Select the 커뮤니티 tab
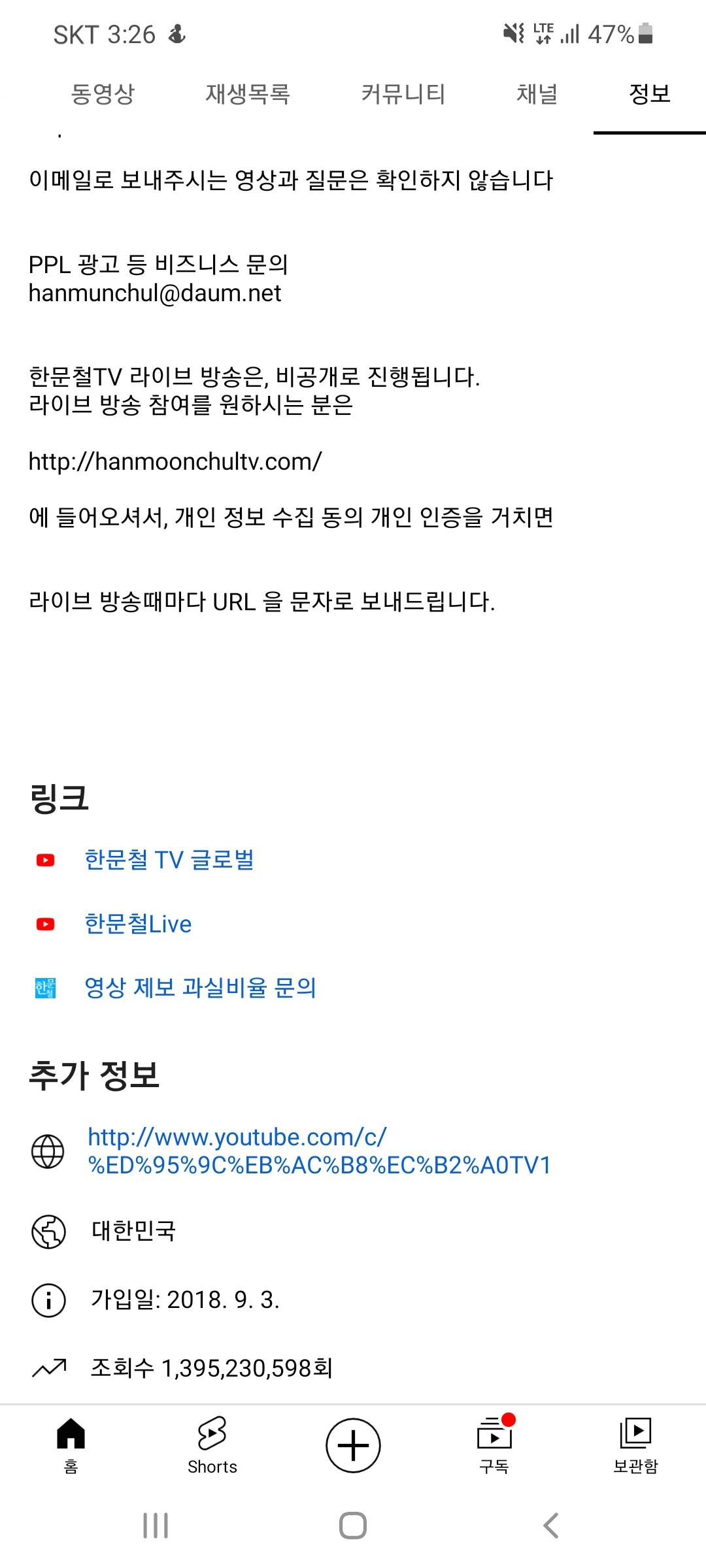This screenshot has height=1568, width=706. pyautogui.click(x=403, y=94)
